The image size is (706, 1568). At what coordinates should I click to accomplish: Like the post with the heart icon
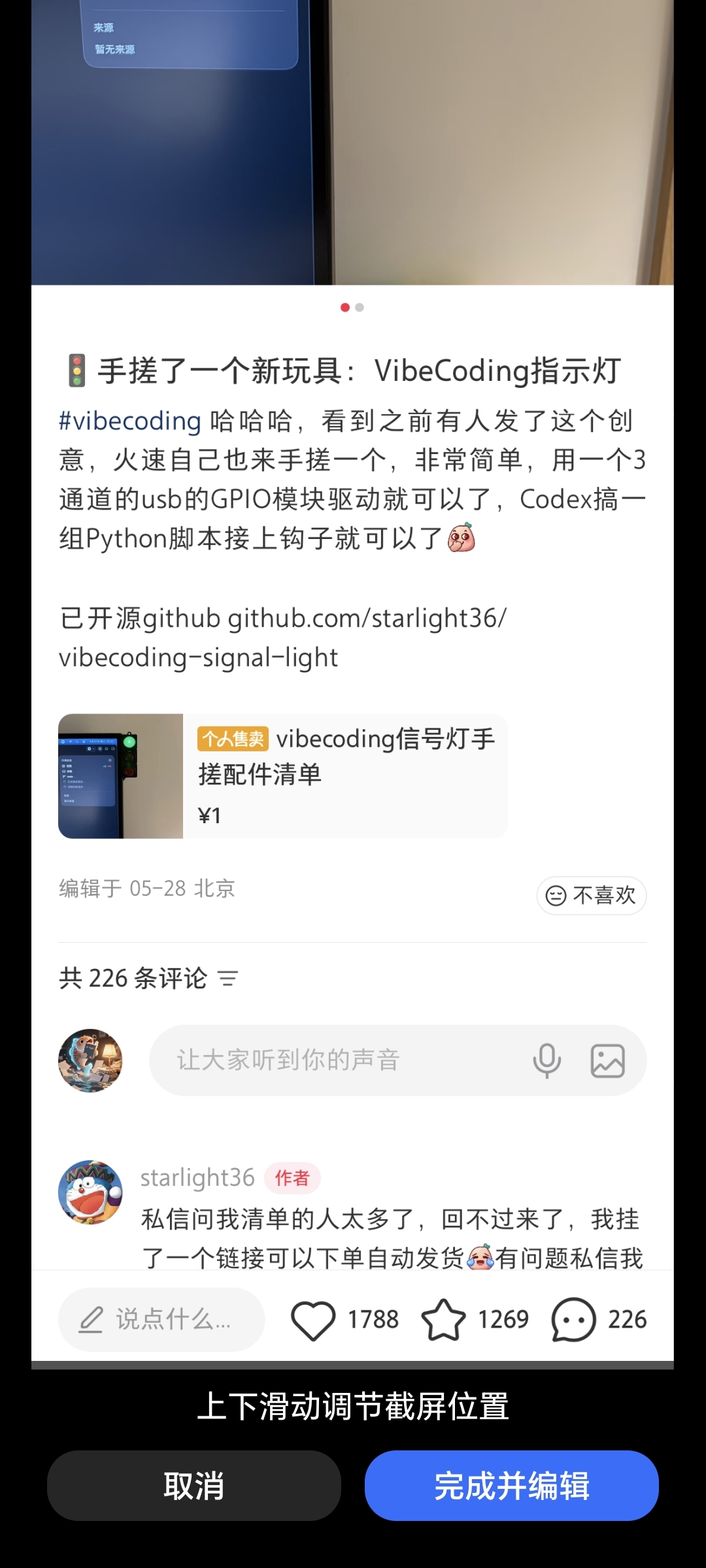point(313,1320)
